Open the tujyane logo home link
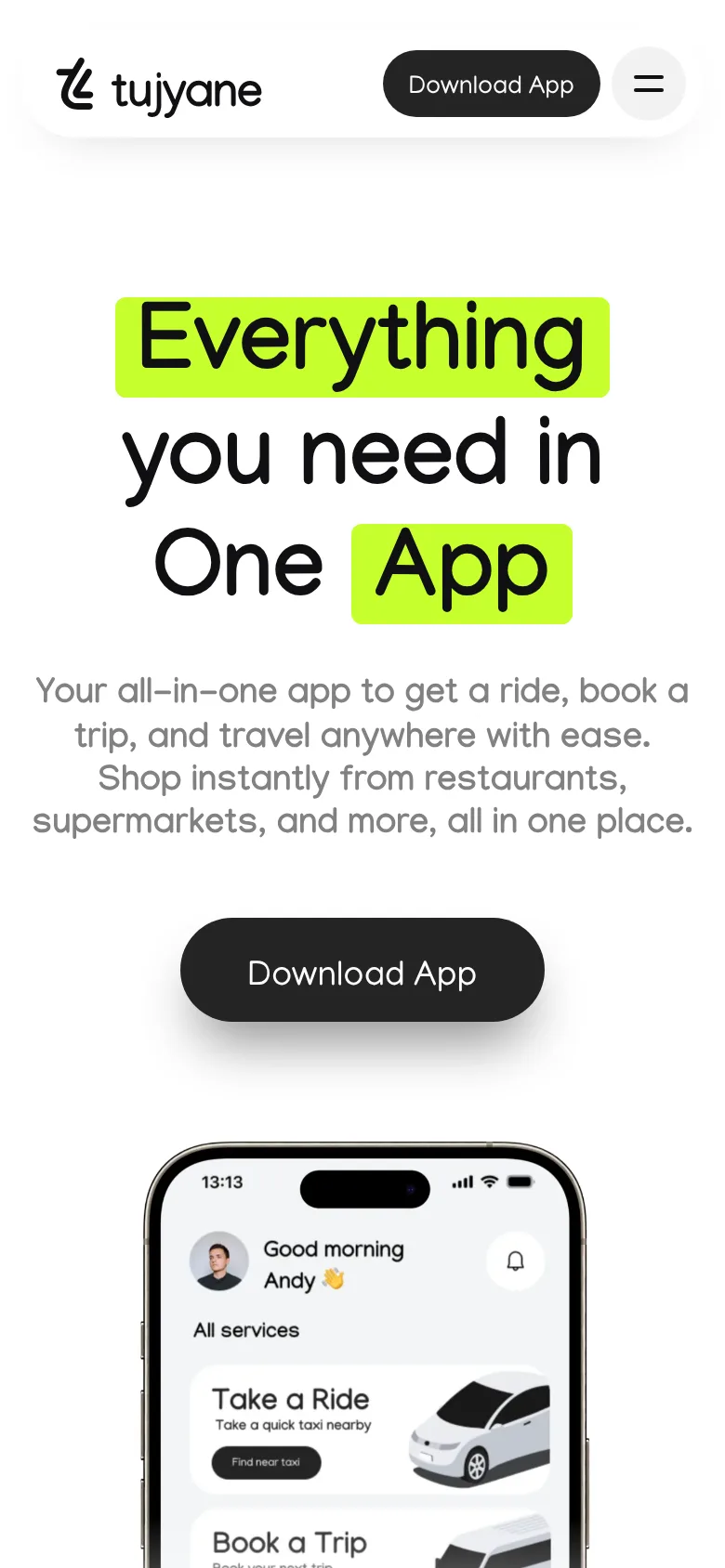The image size is (725, 1568). [x=159, y=87]
